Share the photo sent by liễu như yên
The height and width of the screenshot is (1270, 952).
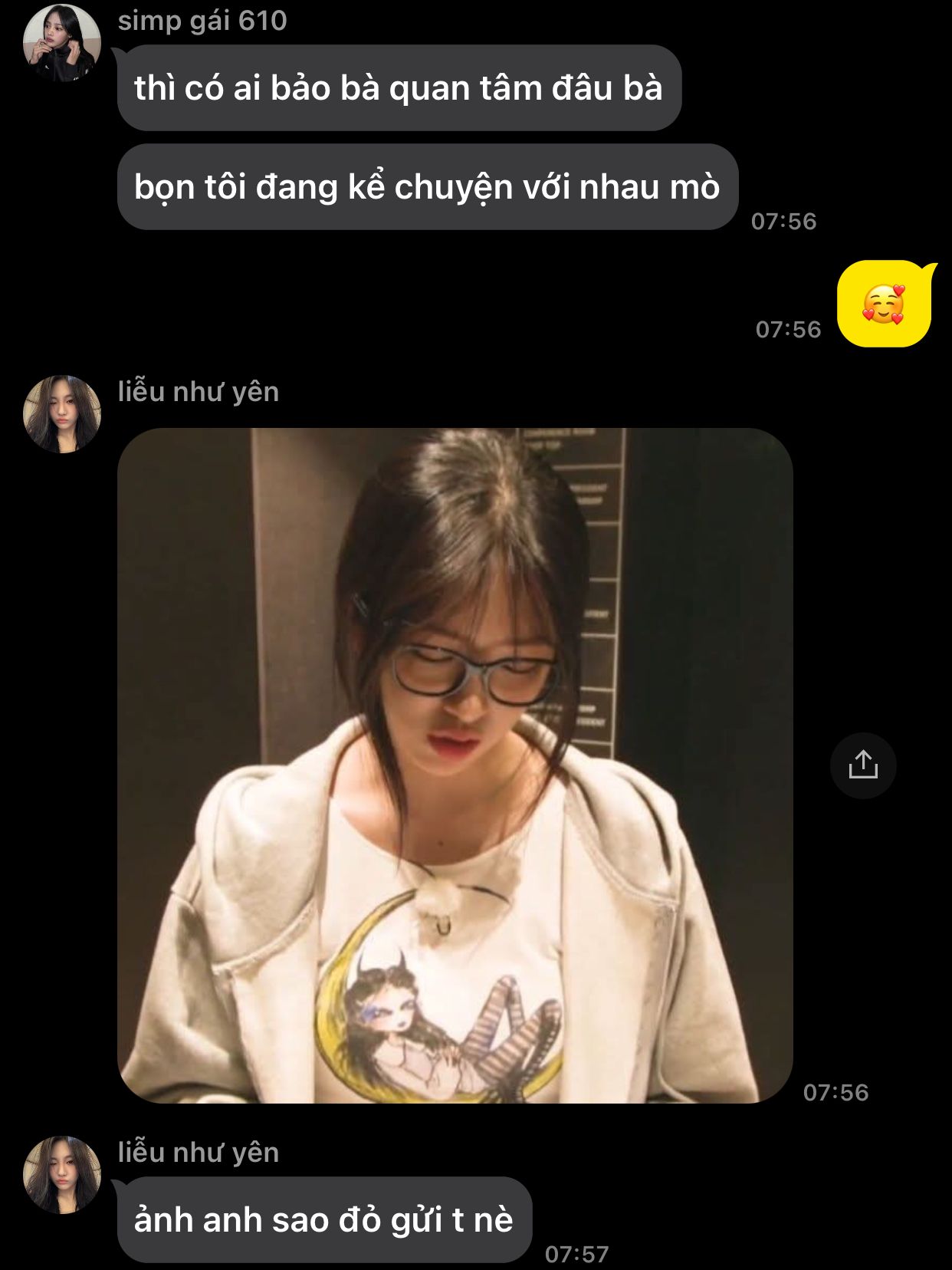click(863, 765)
